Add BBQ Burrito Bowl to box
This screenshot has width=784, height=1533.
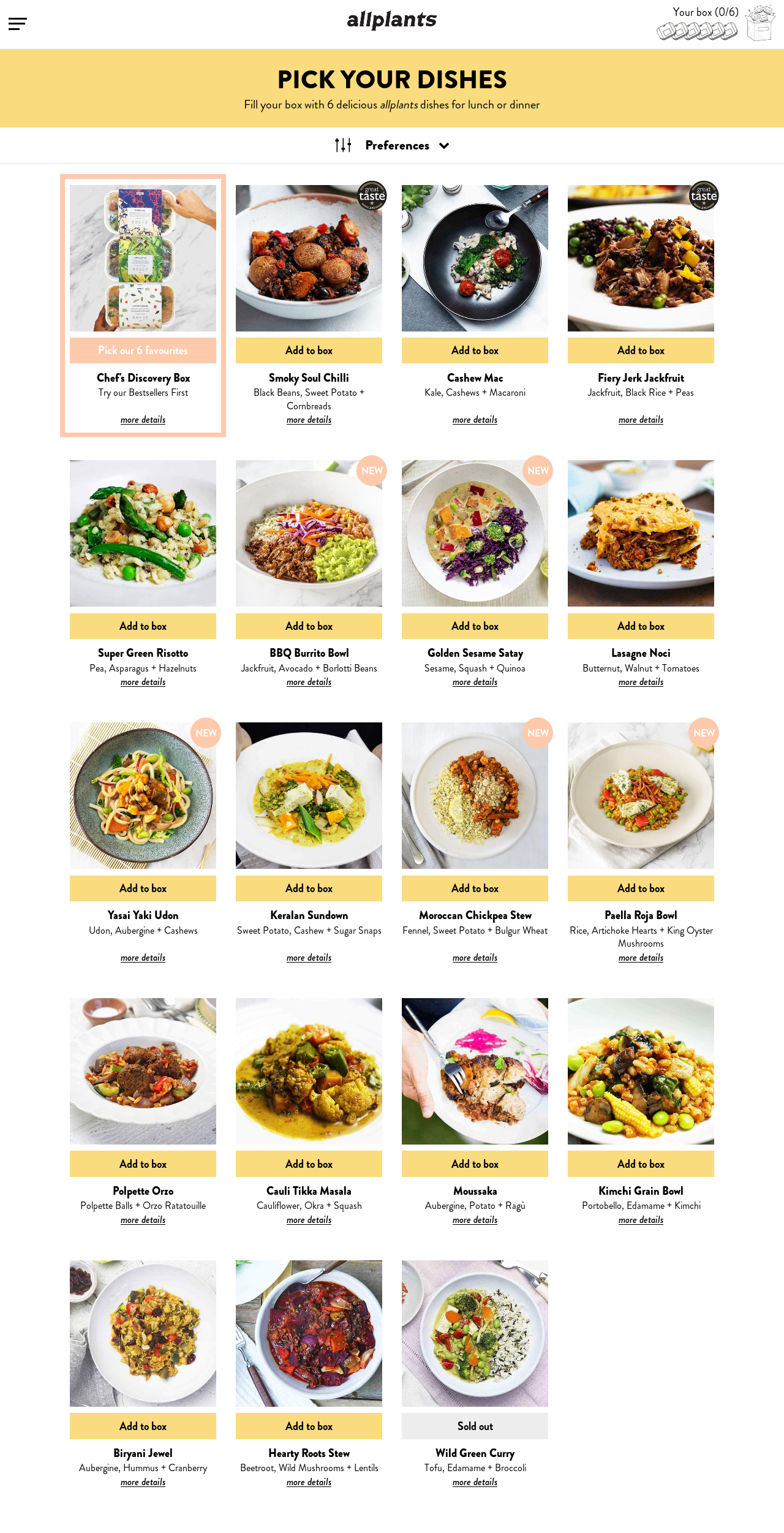[309, 626]
